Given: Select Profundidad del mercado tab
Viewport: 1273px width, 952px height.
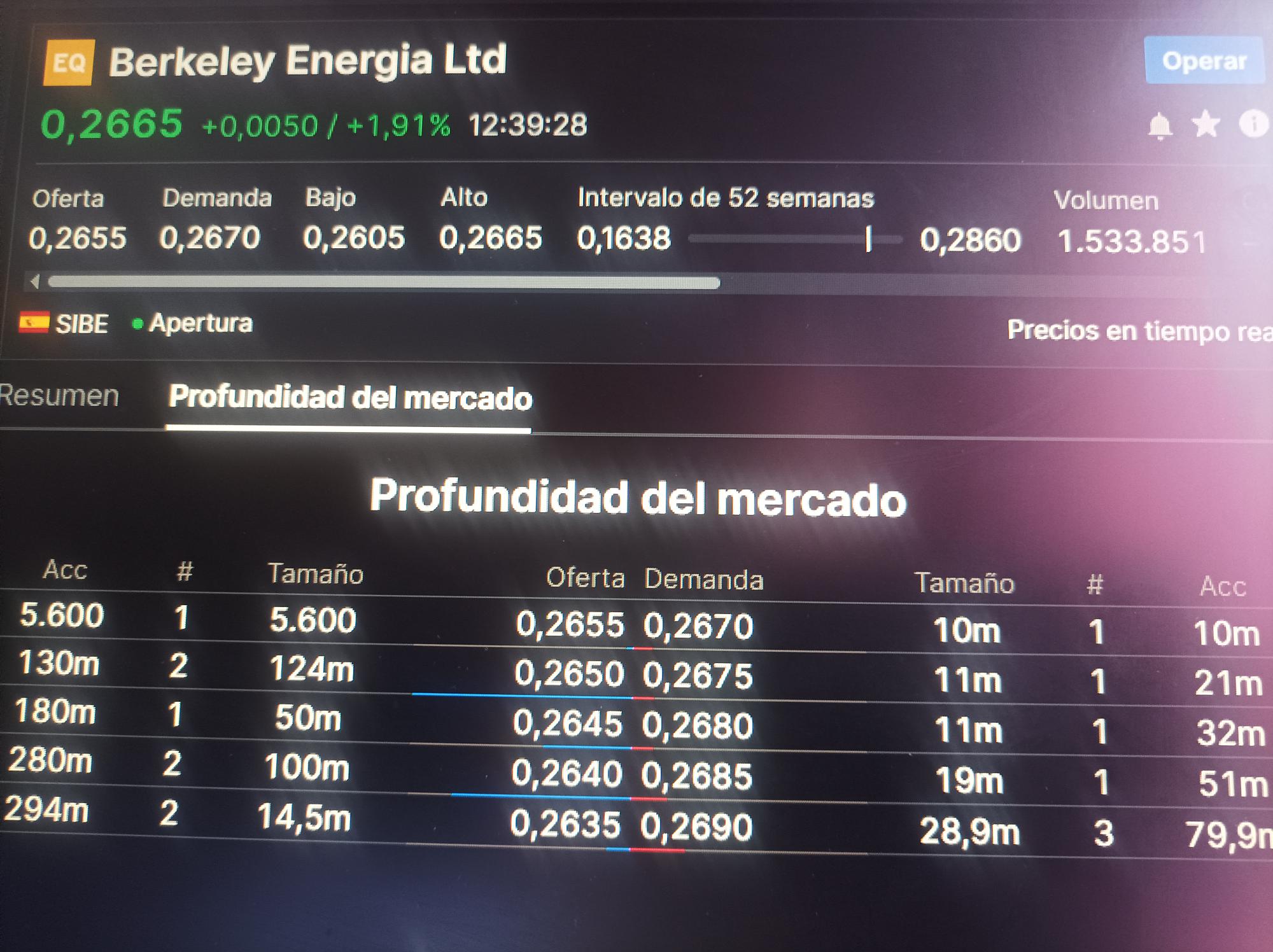Looking at the screenshot, I should click(x=349, y=398).
